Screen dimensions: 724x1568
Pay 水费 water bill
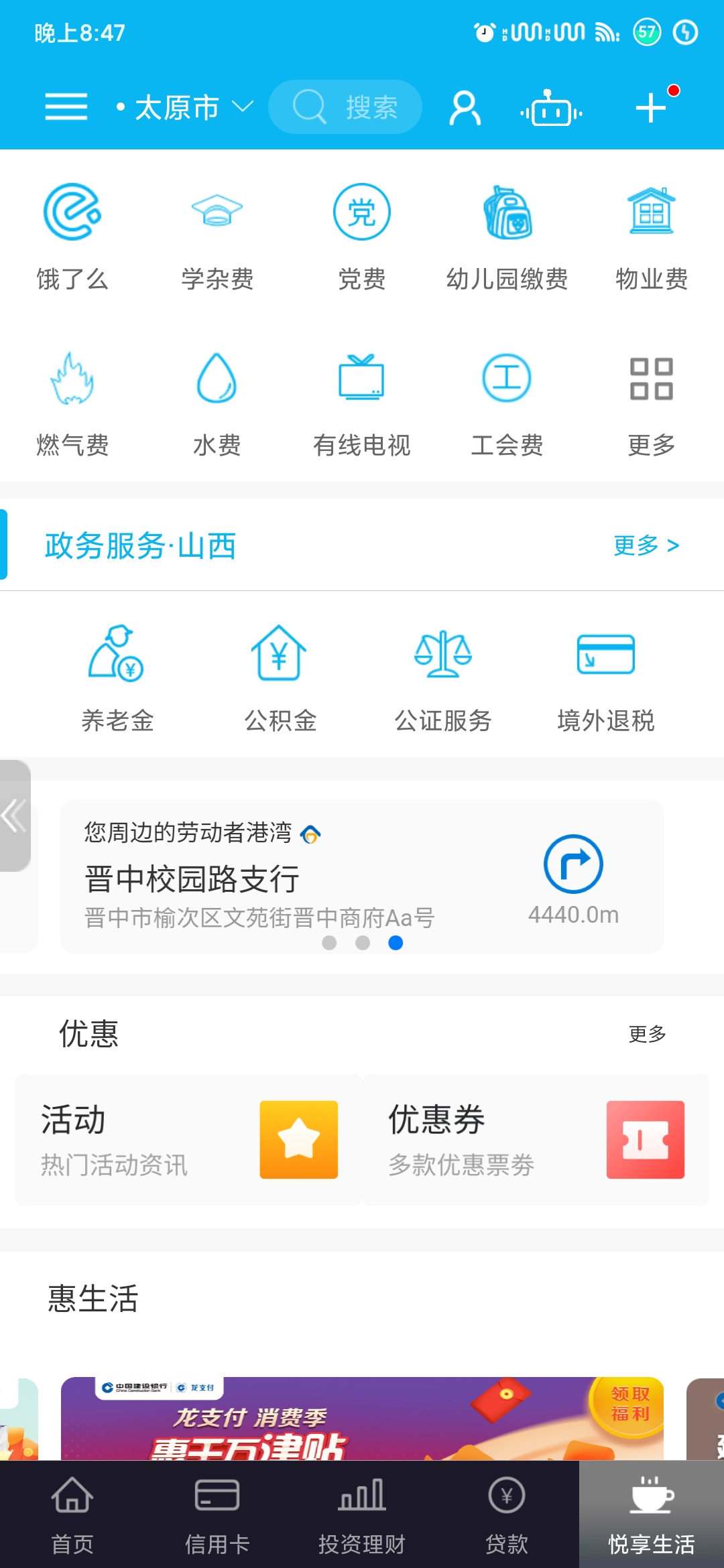[x=217, y=403]
